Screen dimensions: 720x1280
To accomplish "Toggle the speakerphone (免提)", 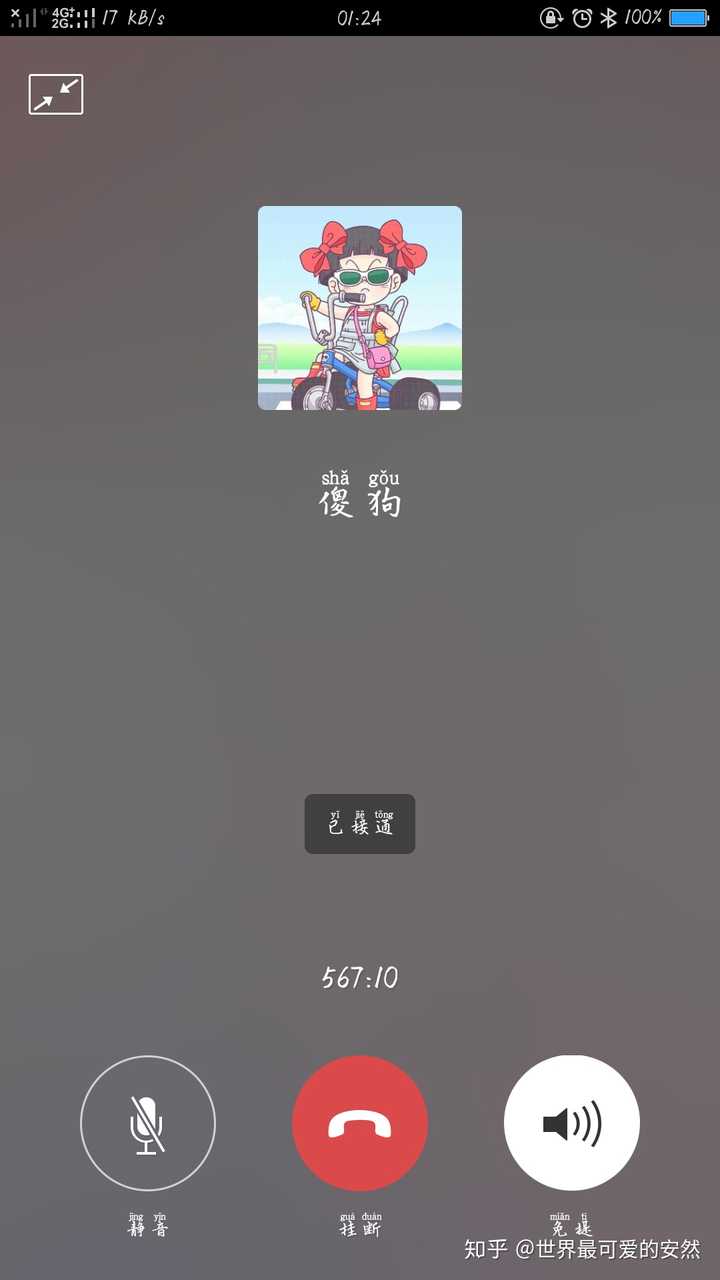I will click(x=572, y=1123).
